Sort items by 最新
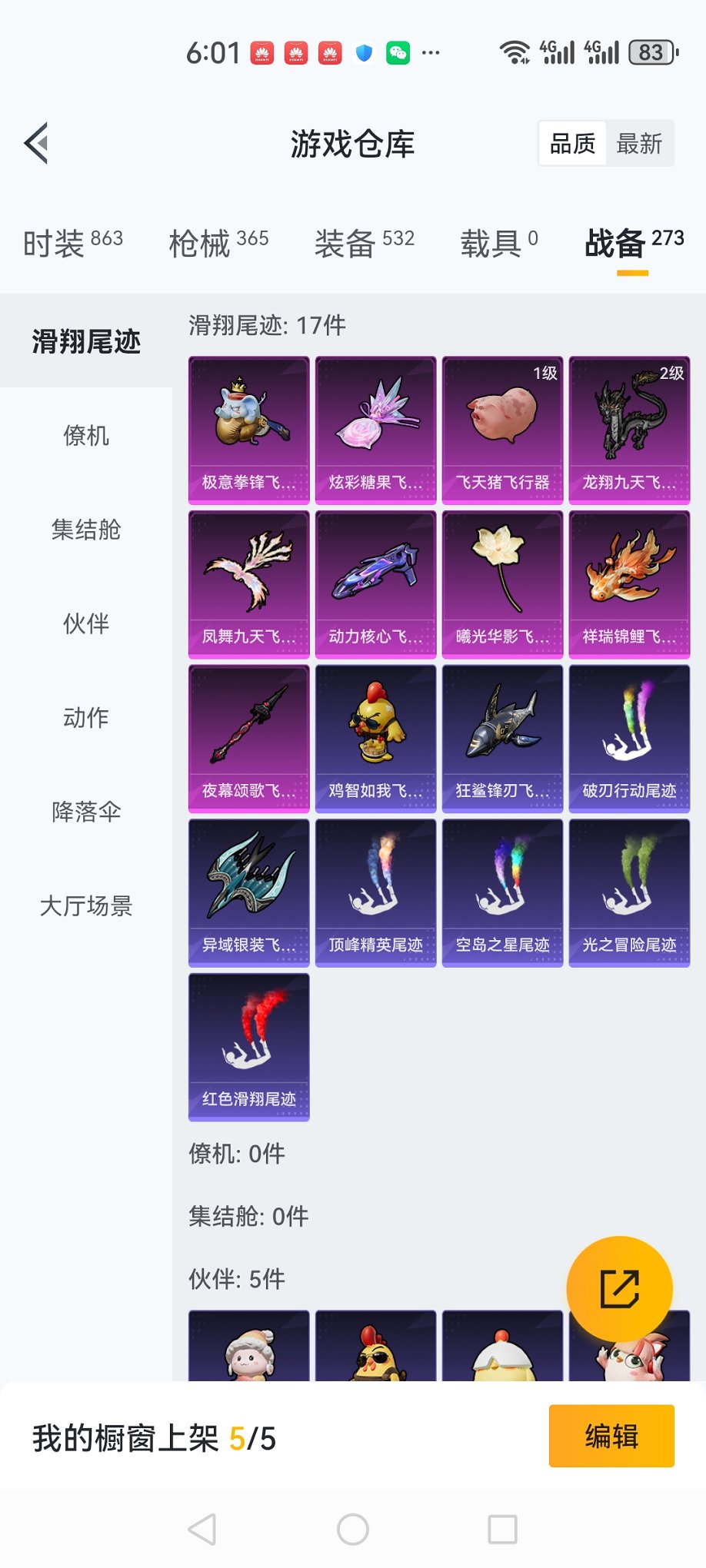This screenshot has height=1568, width=706. [x=639, y=144]
